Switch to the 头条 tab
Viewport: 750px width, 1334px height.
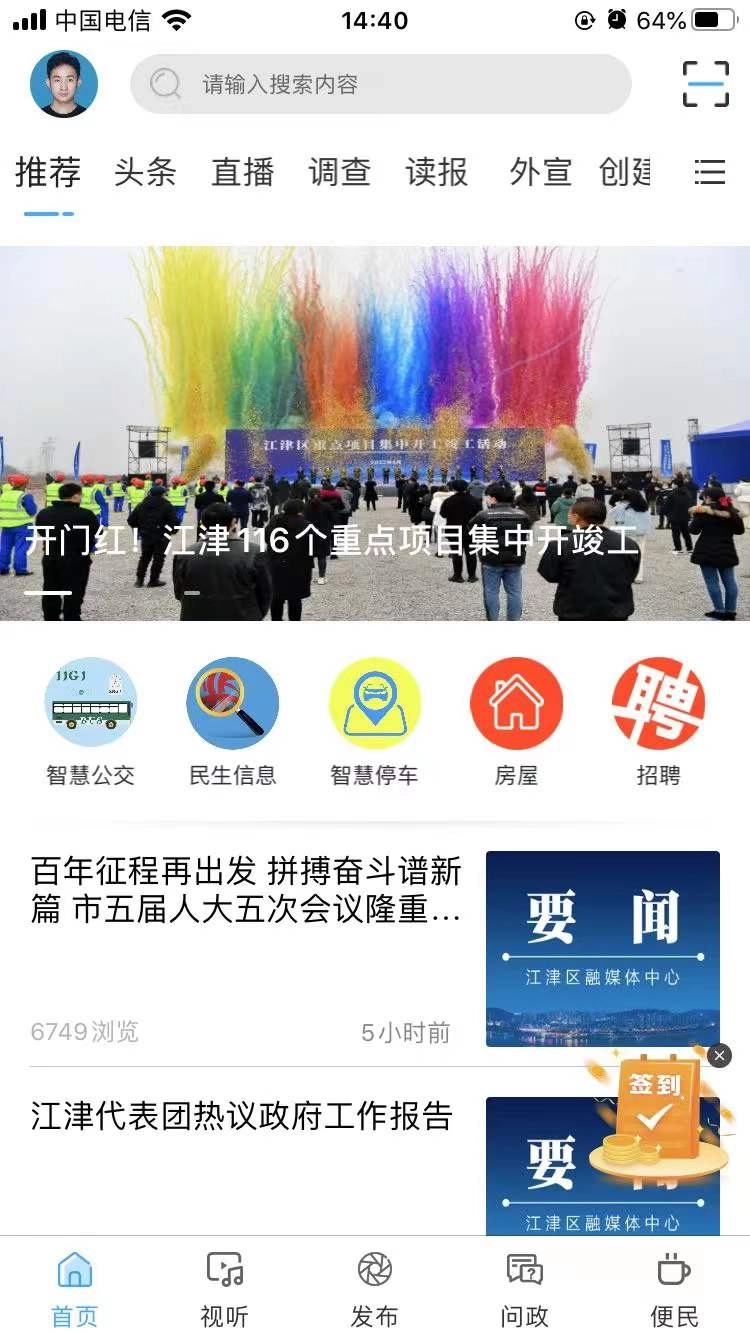coord(144,172)
